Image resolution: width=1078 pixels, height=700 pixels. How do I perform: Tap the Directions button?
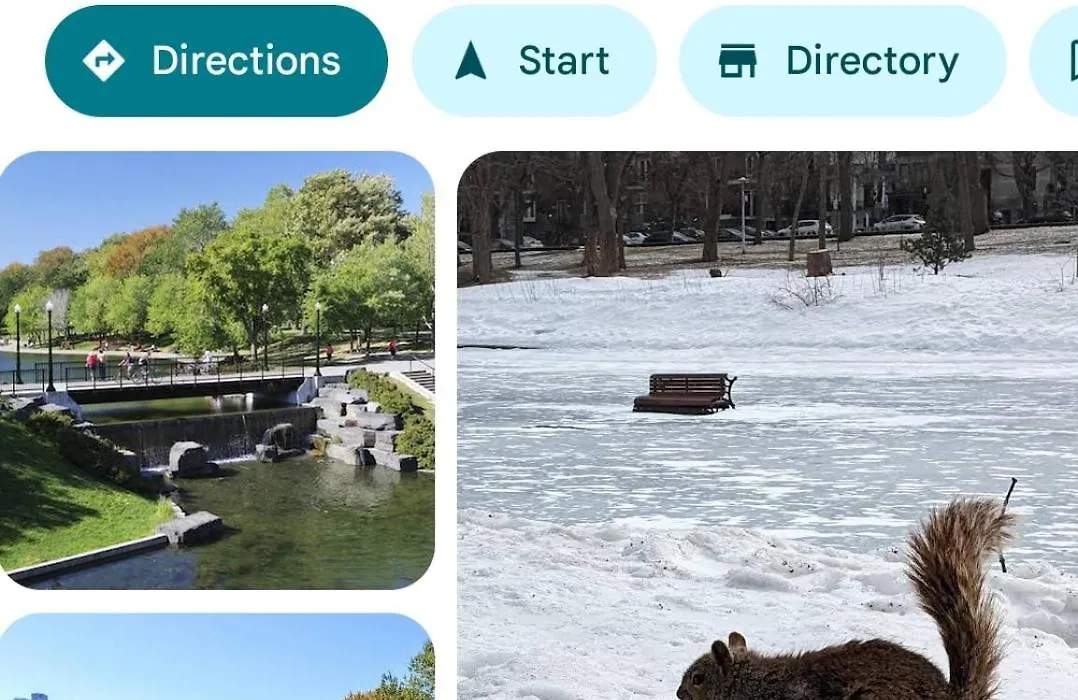point(216,61)
